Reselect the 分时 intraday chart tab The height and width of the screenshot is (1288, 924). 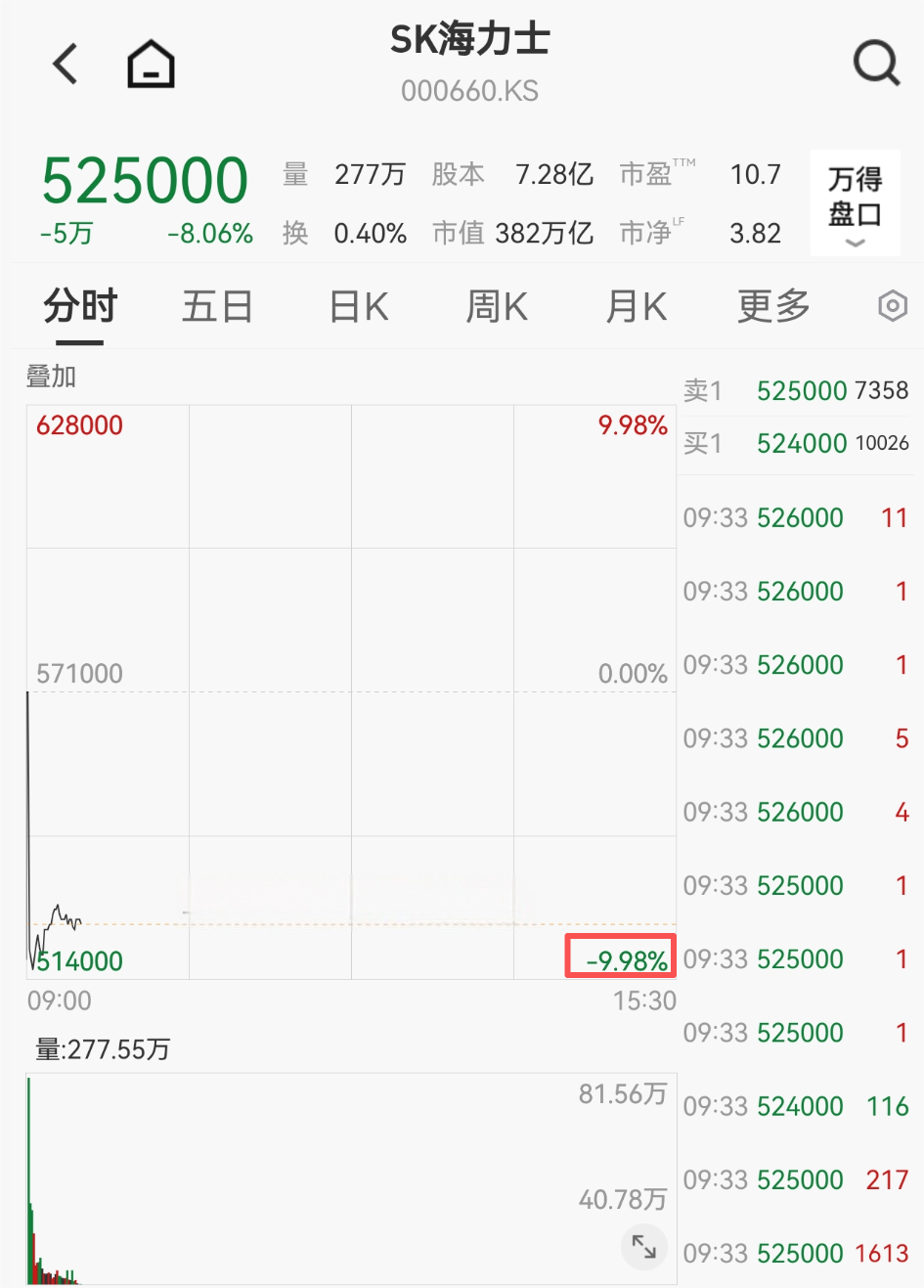(x=80, y=306)
